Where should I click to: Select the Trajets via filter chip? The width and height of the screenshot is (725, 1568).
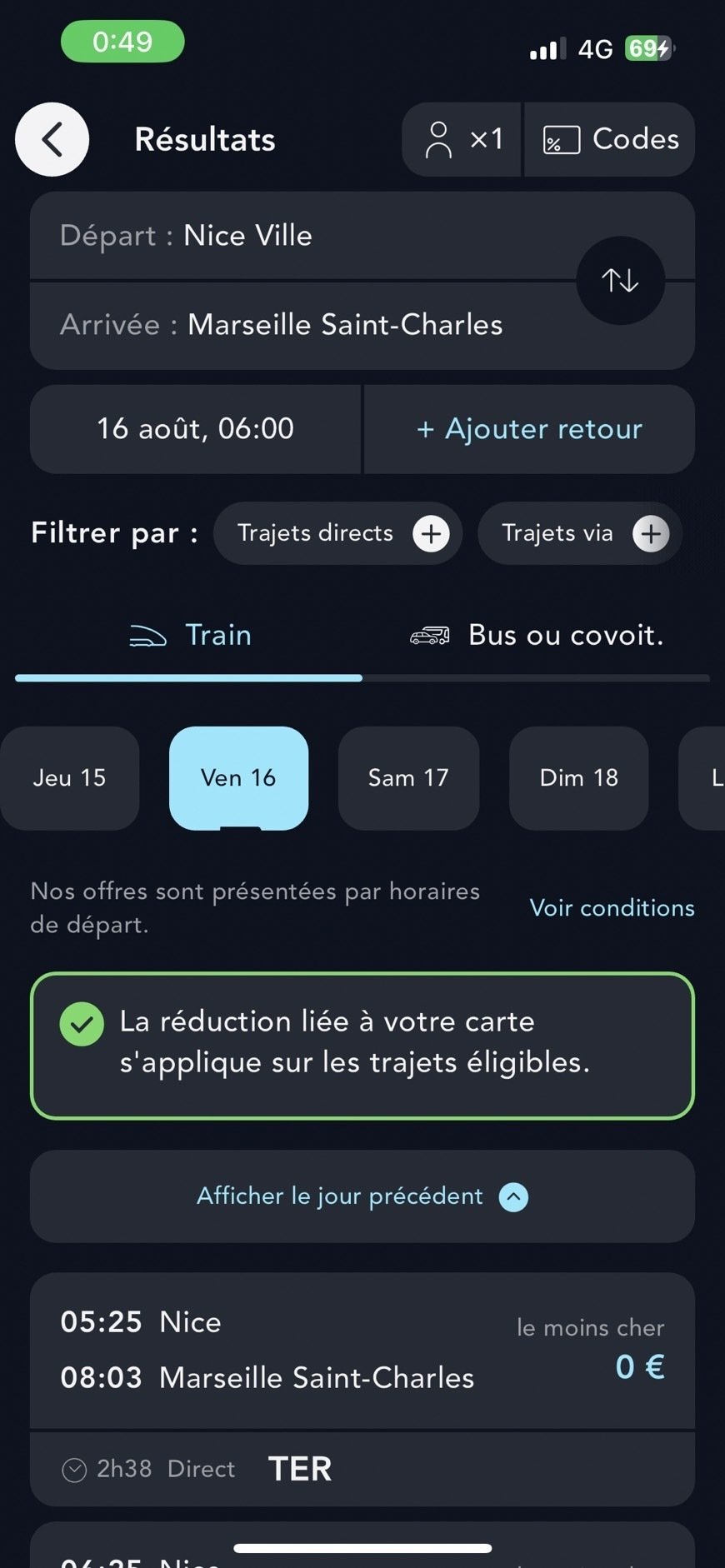(579, 533)
